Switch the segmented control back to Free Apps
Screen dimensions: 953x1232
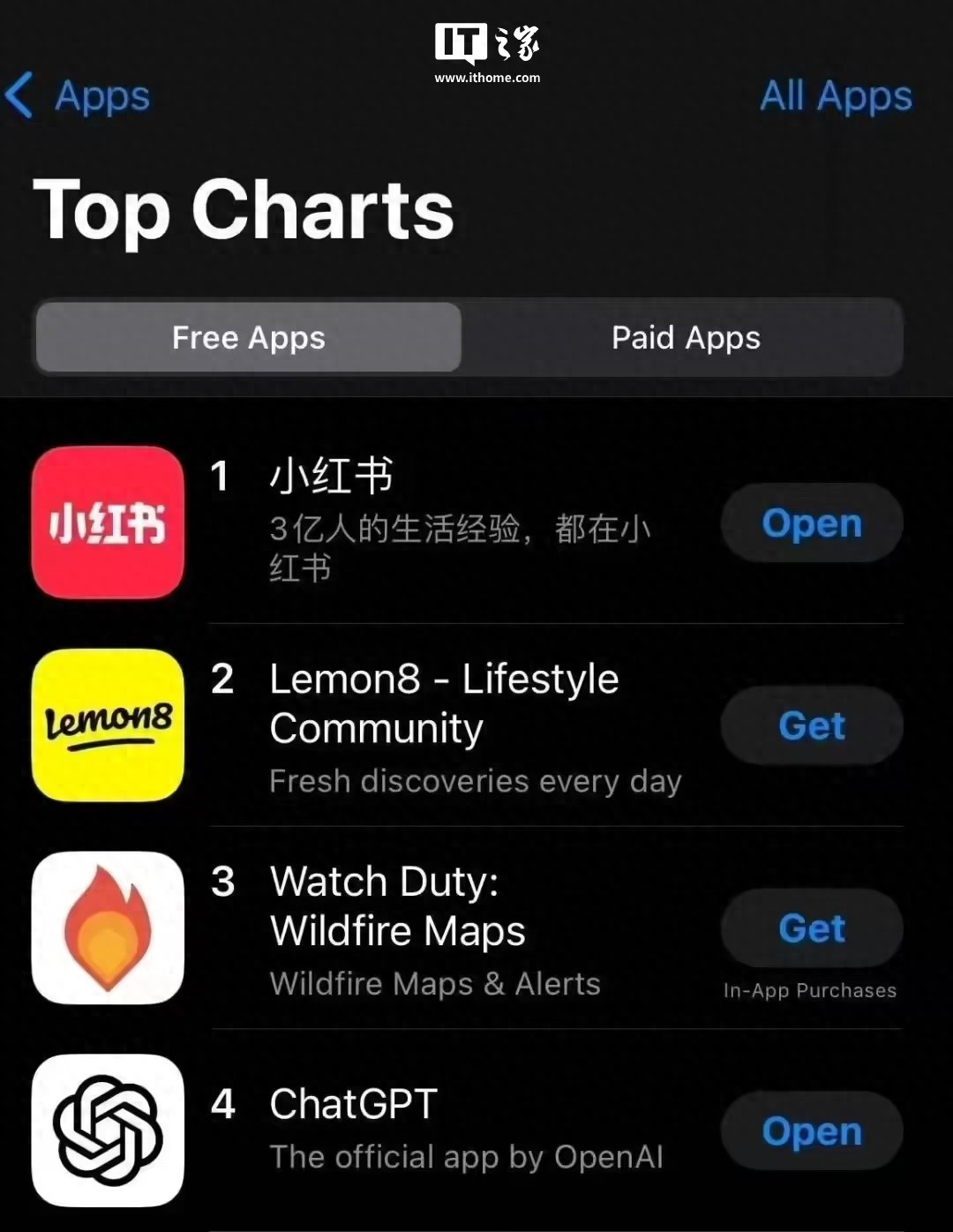[x=248, y=337]
